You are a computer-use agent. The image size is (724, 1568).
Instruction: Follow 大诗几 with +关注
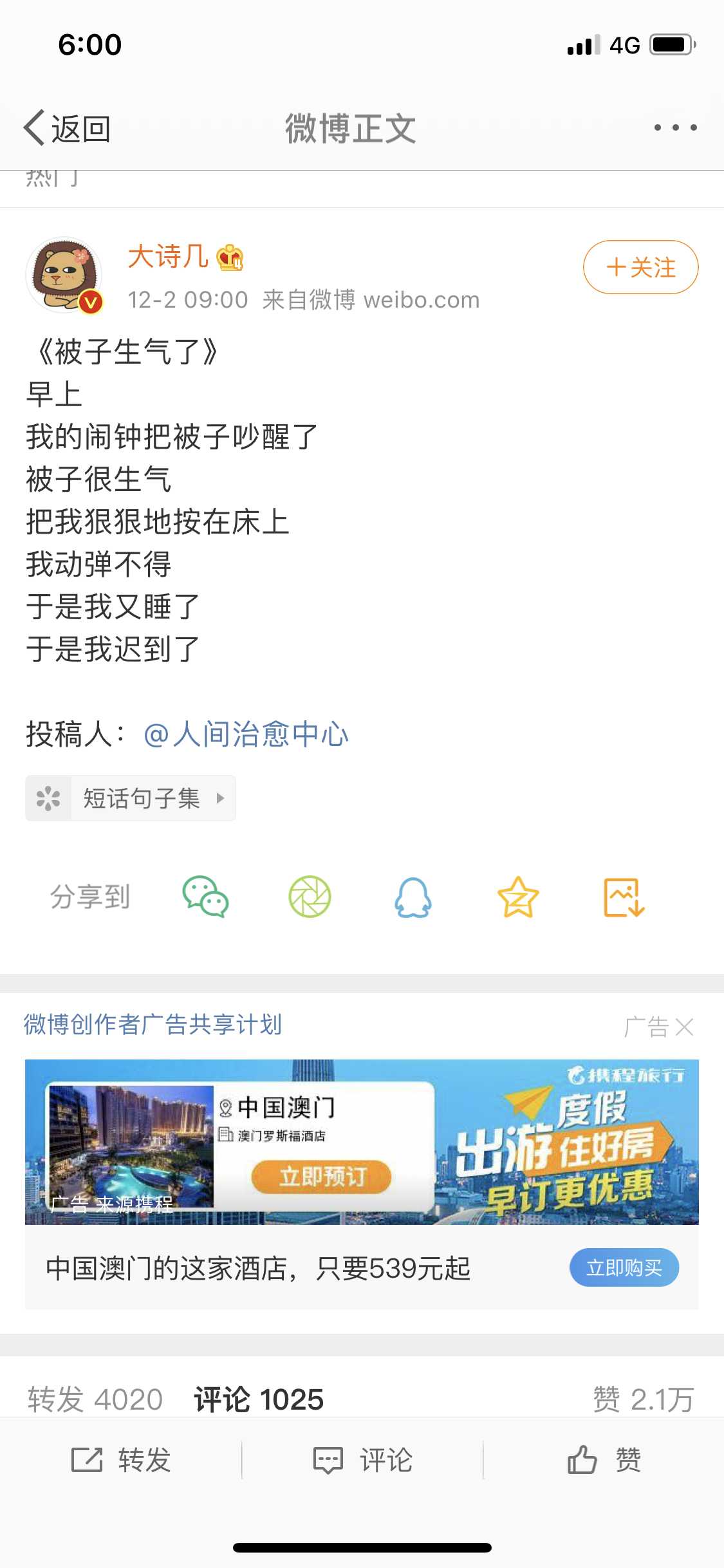point(640,267)
